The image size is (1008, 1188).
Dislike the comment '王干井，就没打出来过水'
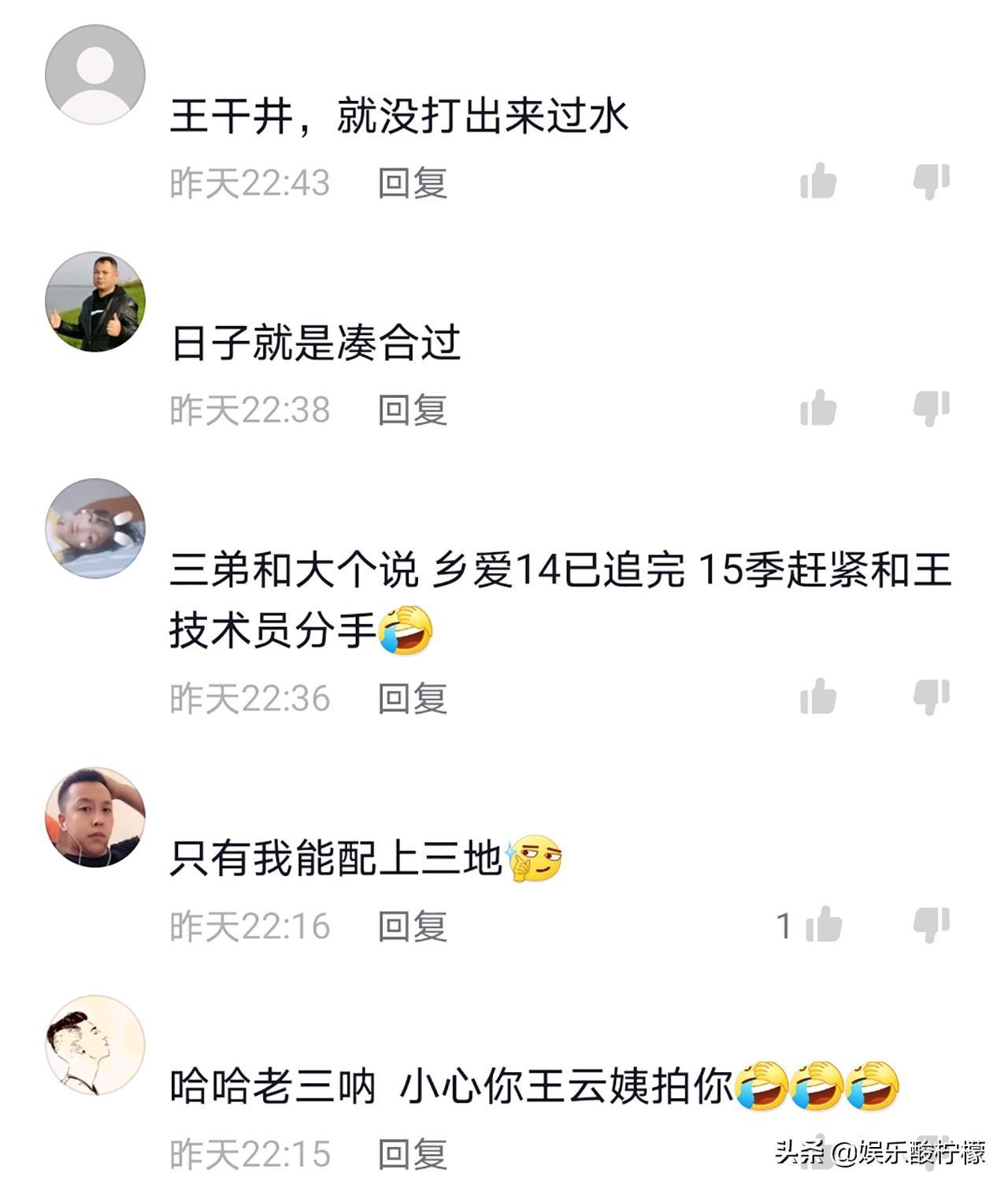coord(931,182)
